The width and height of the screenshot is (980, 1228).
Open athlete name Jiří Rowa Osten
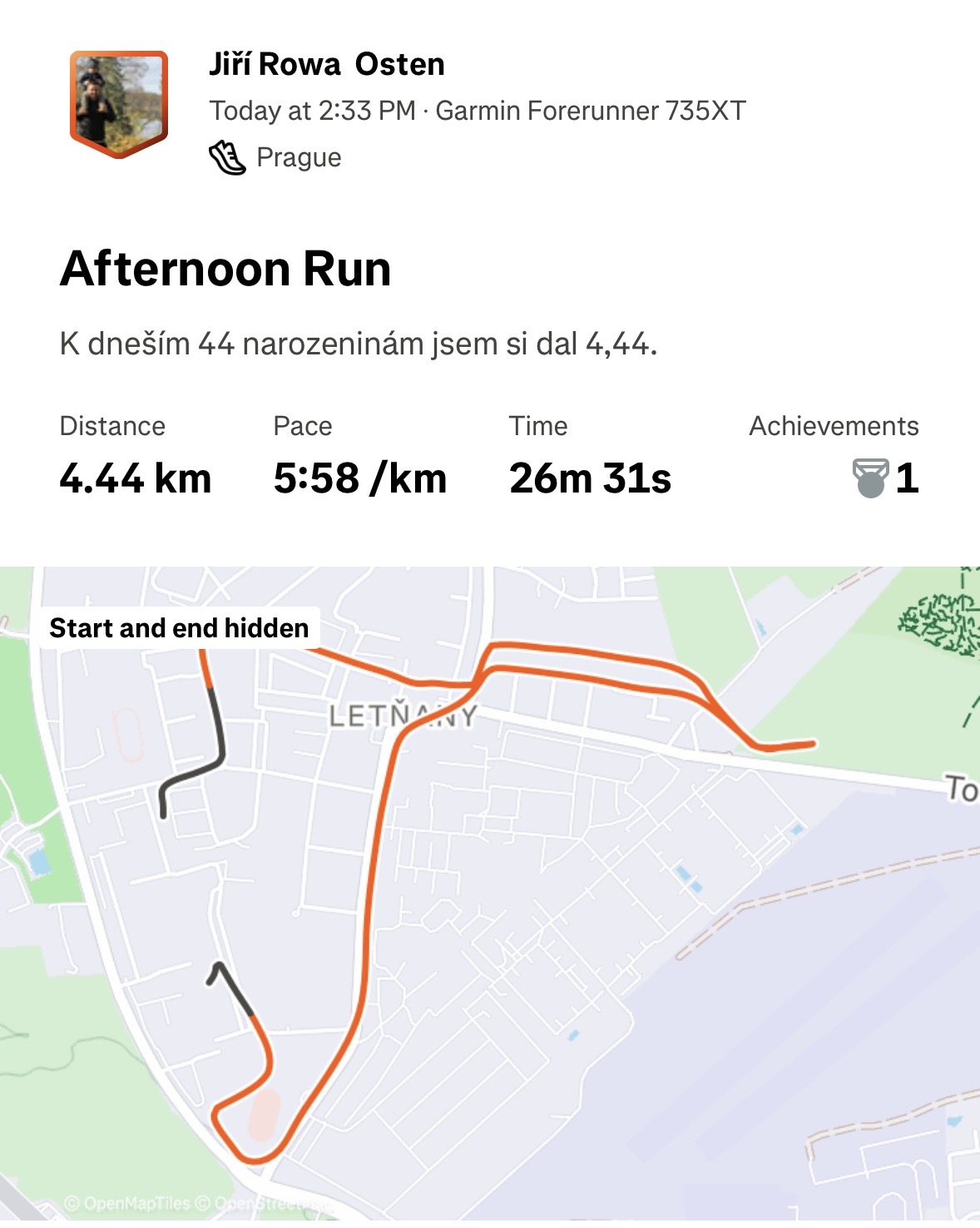(x=326, y=64)
